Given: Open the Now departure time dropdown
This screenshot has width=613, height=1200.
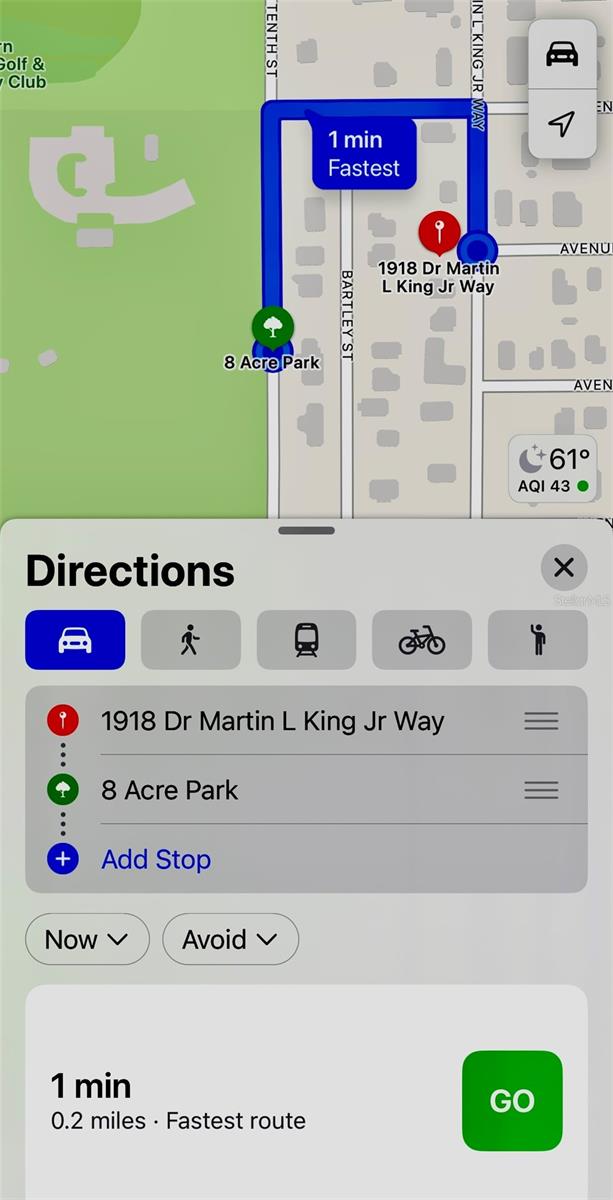Looking at the screenshot, I should pos(87,939).
